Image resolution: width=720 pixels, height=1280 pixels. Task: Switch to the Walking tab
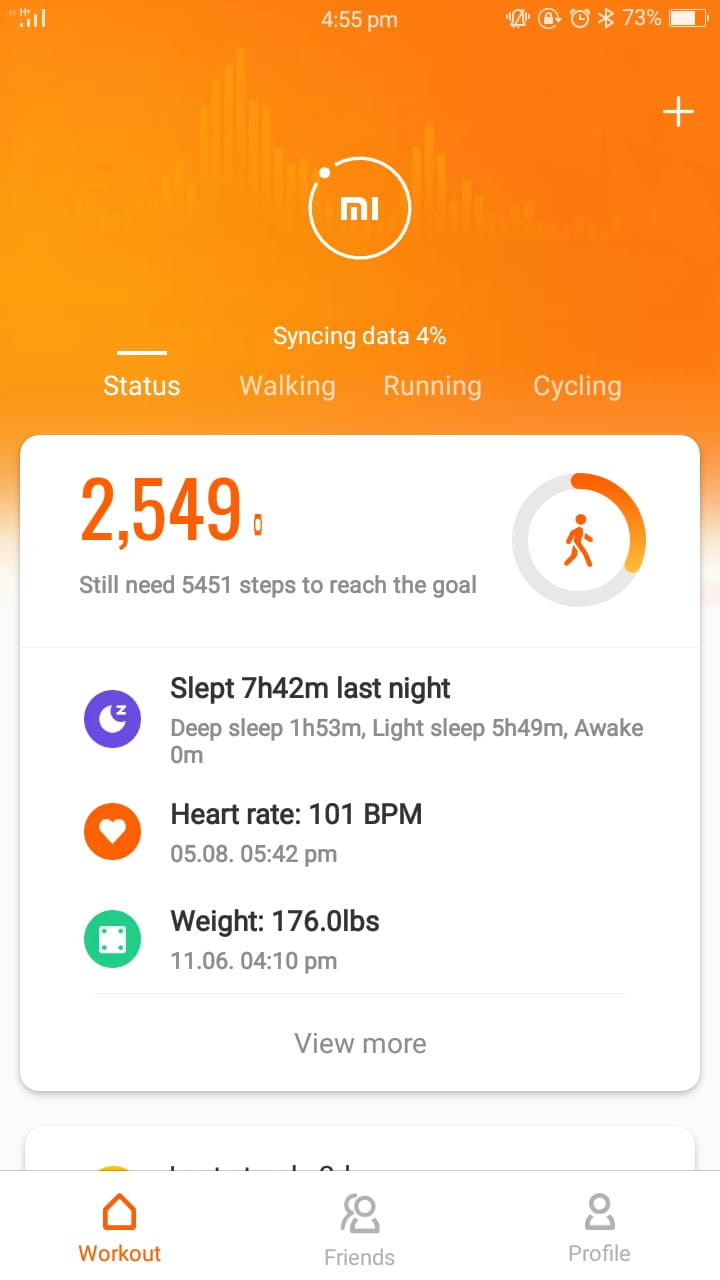coord(287,386)
